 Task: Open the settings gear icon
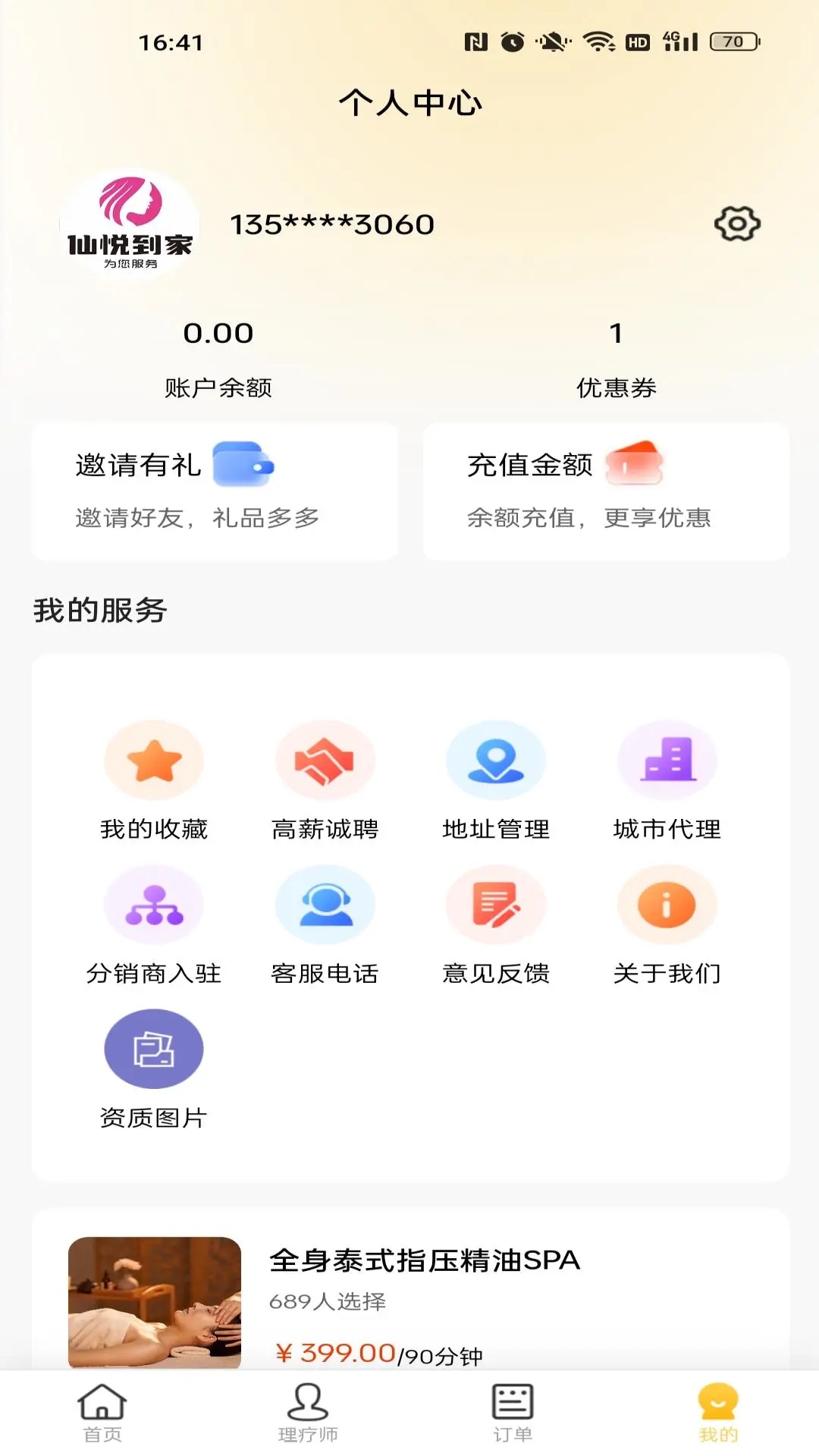click(736, 224)
